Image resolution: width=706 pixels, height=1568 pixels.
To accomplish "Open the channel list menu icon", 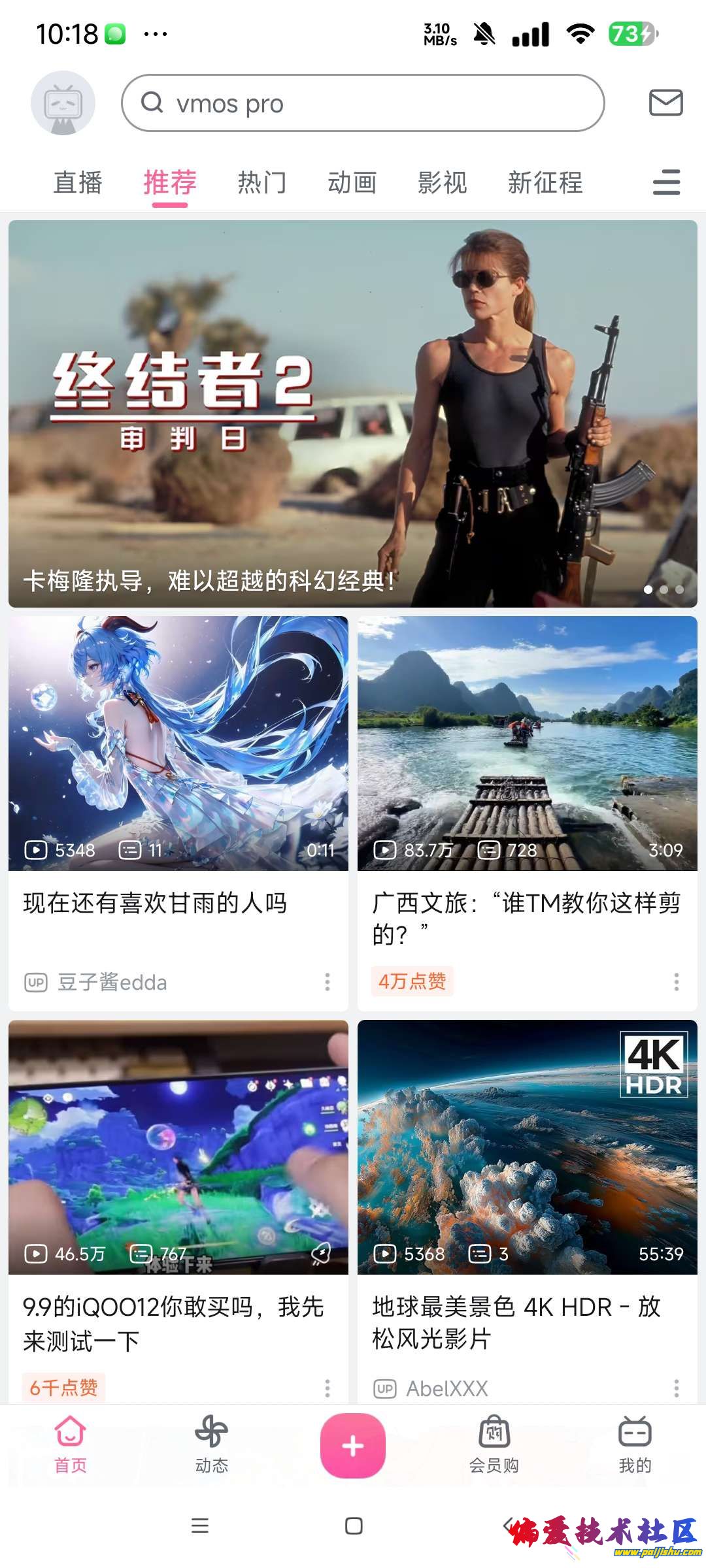I will pyautogui.click(x=666, y=182).
